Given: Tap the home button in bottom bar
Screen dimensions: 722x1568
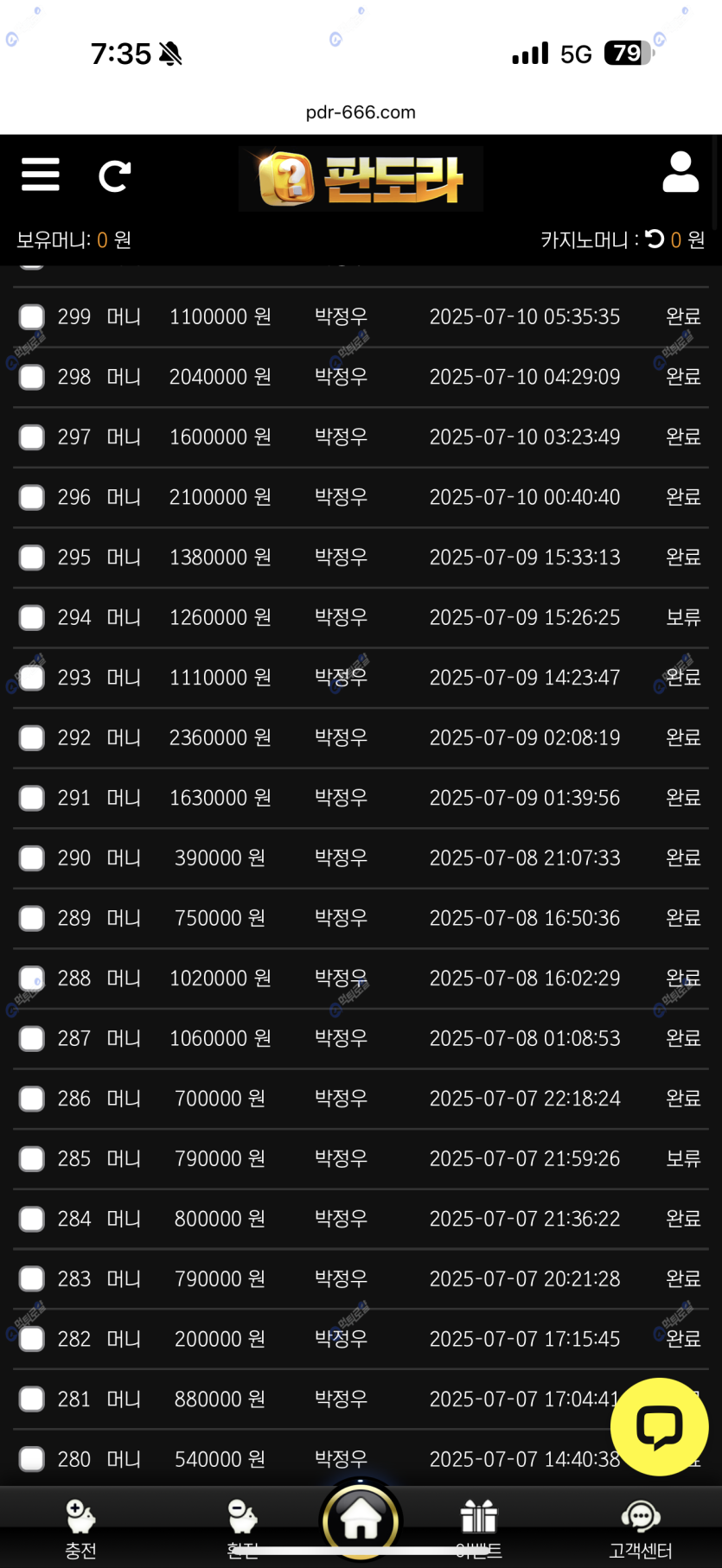Looking at the screenshot, I should [361, 1520].
